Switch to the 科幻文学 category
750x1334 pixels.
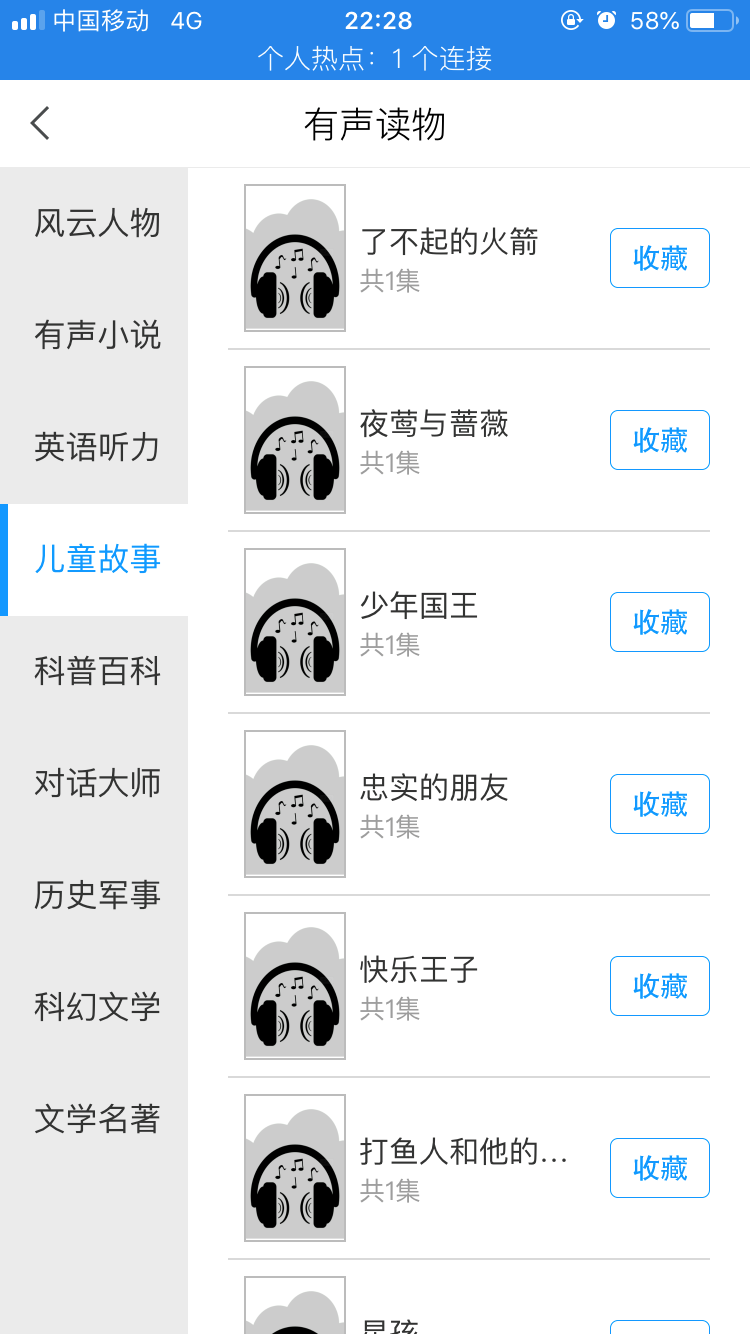pos(97,1007)
